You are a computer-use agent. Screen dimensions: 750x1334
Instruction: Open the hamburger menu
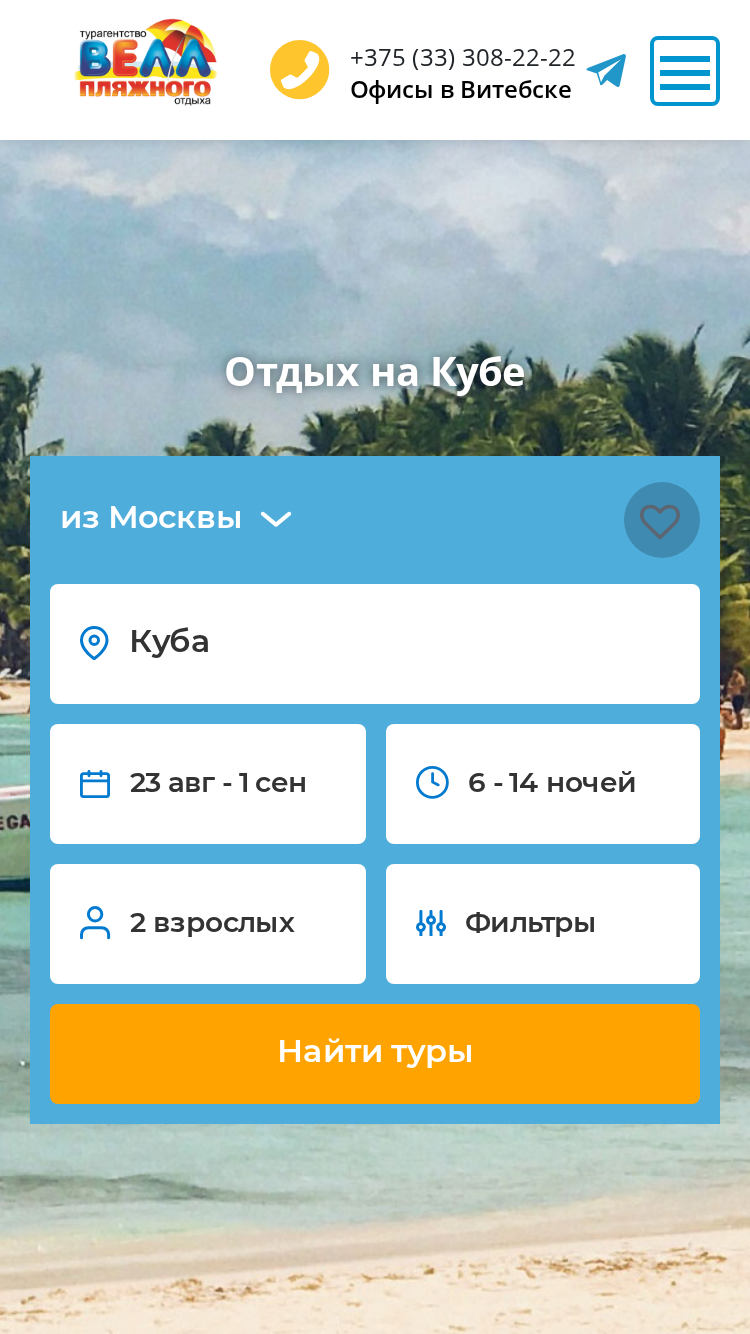pos(685,71)
